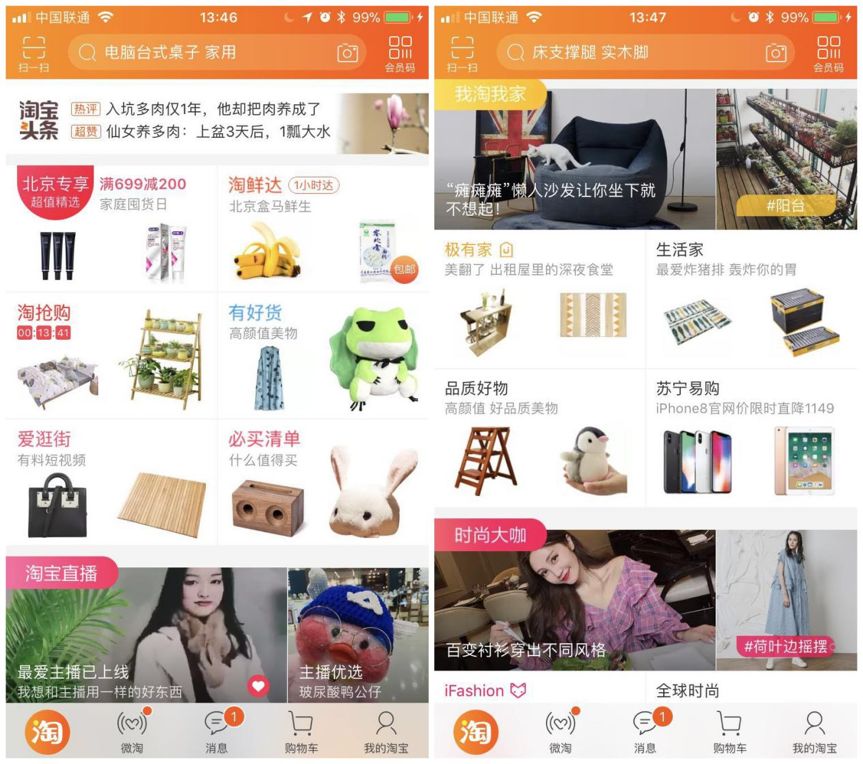Open the search box showing 电脑台式桌子 家用
Viewport: 863px width, 764px height.
click(200, 53)
